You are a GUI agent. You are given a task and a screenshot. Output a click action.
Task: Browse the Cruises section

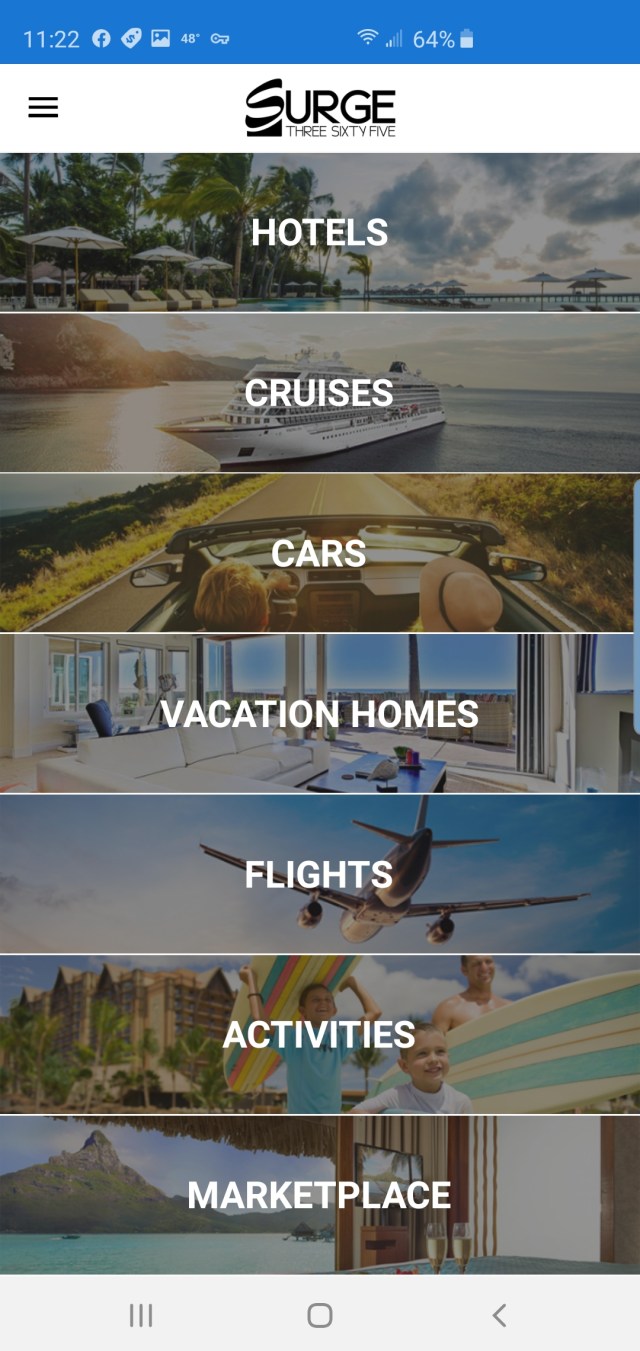click(x=320, y=393)
